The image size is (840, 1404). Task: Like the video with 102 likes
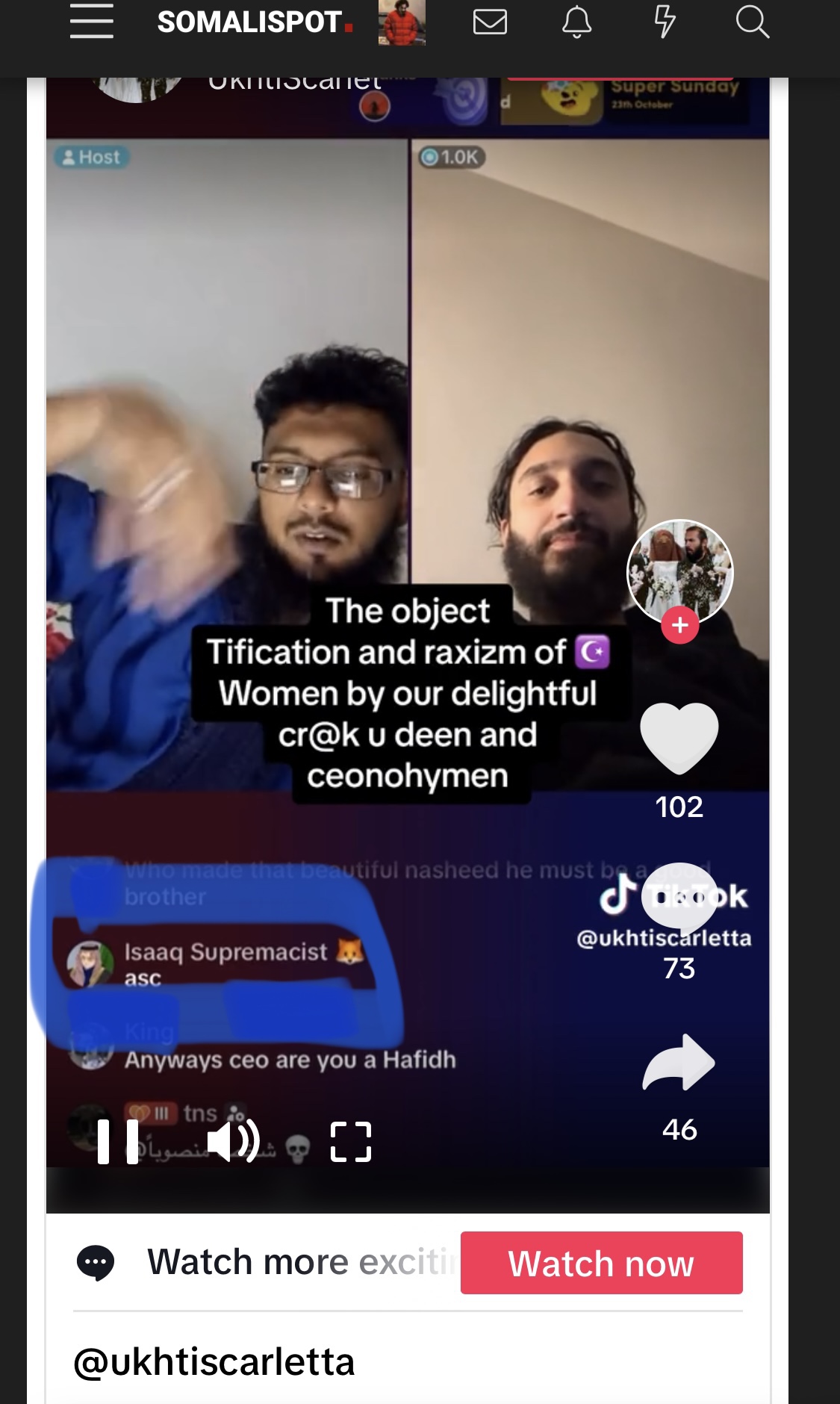(679, 737)
